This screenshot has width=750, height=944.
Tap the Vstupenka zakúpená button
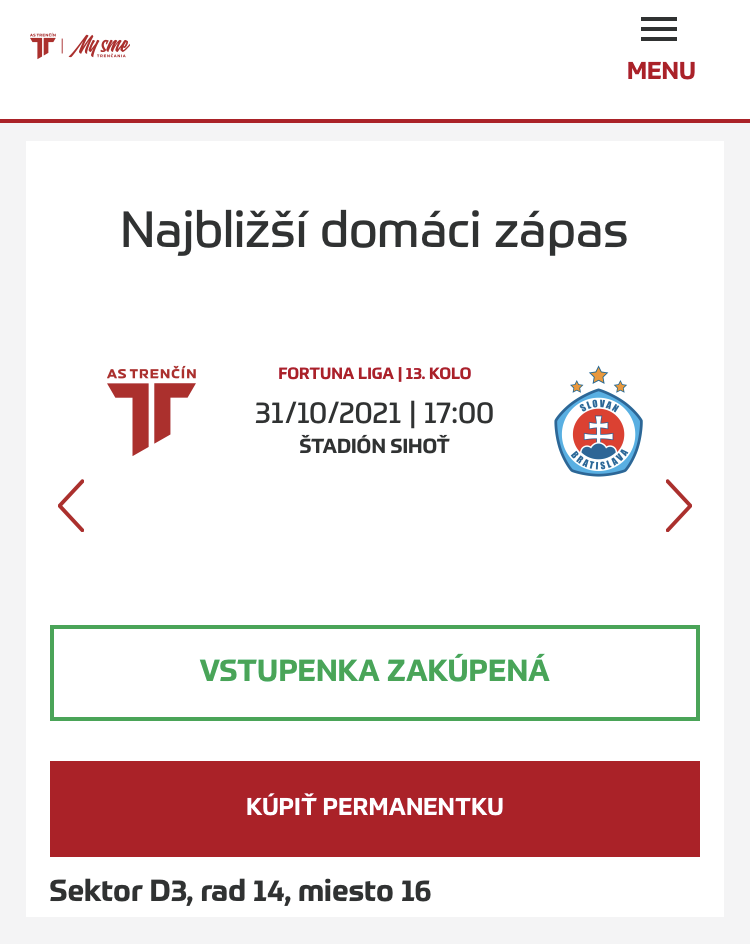coord(375,672)
